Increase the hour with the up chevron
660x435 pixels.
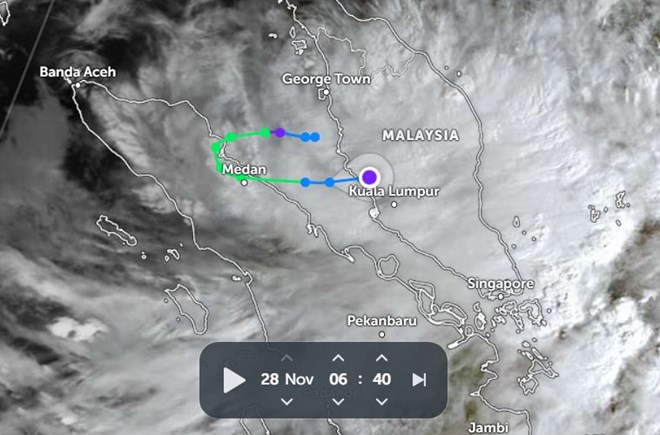pyautogui.click(x=338, y=358)
